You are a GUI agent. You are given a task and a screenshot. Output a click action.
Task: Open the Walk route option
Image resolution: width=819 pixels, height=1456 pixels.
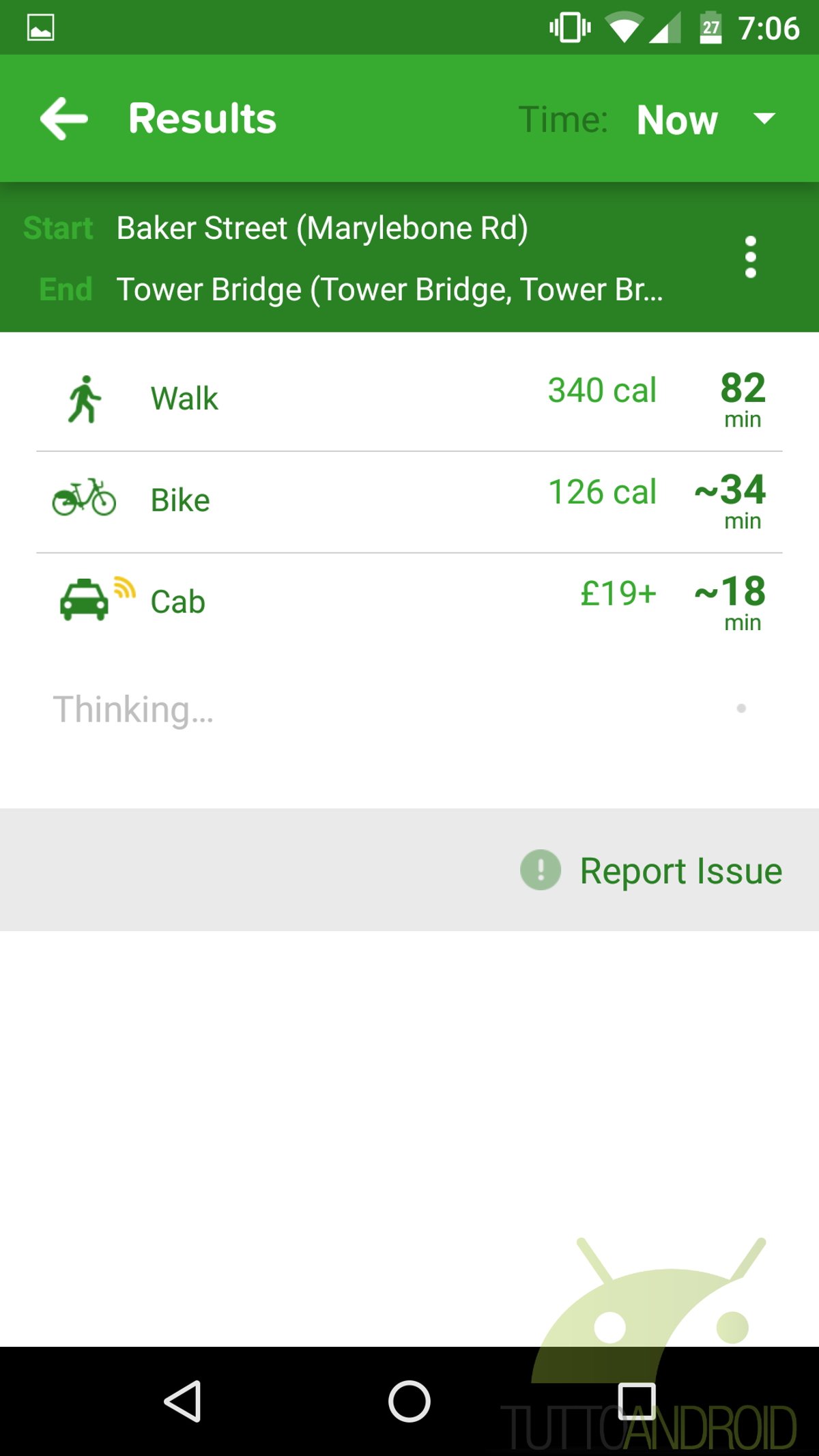(409, 400)
